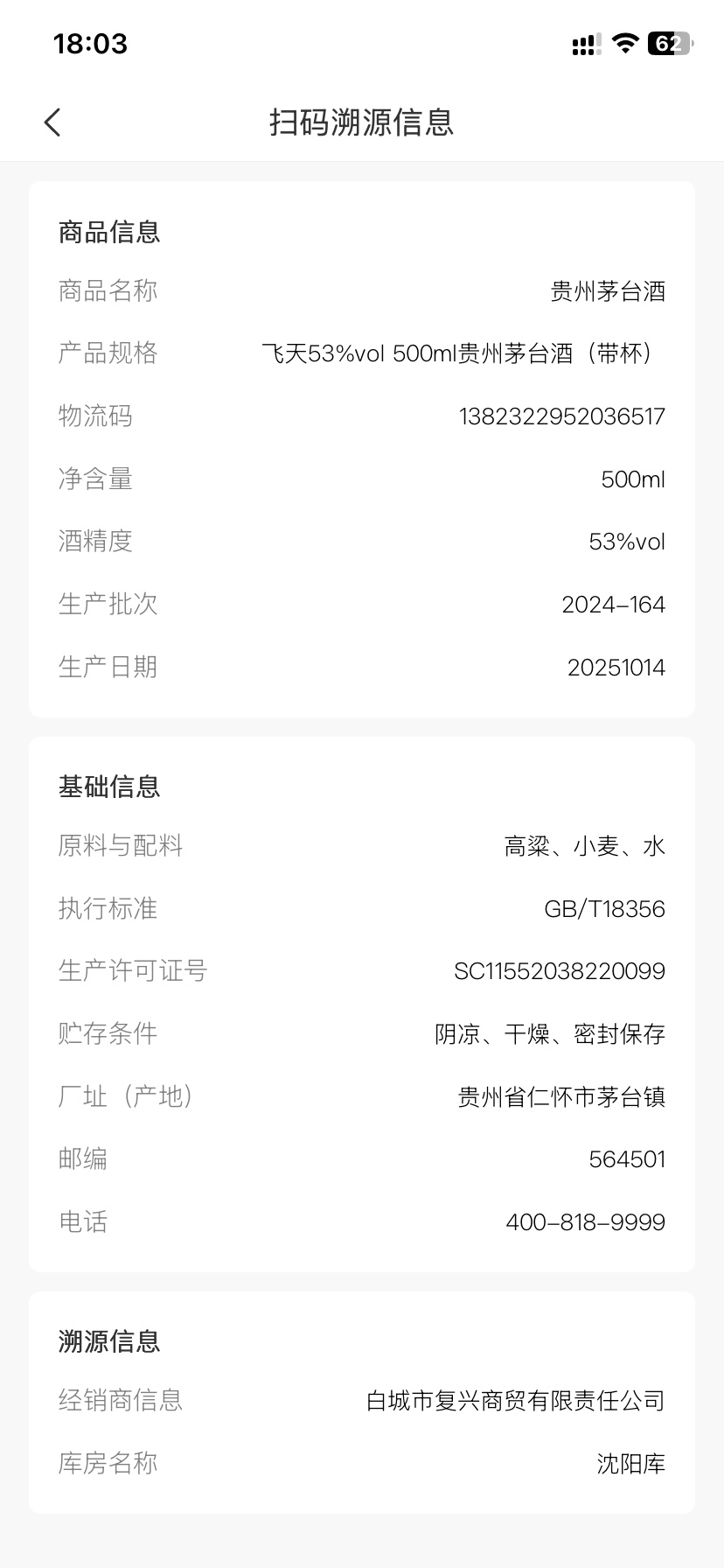The image size is (724, 1568).
Task: Tap the battery indicator showing 62
Action: coord(669,44)
